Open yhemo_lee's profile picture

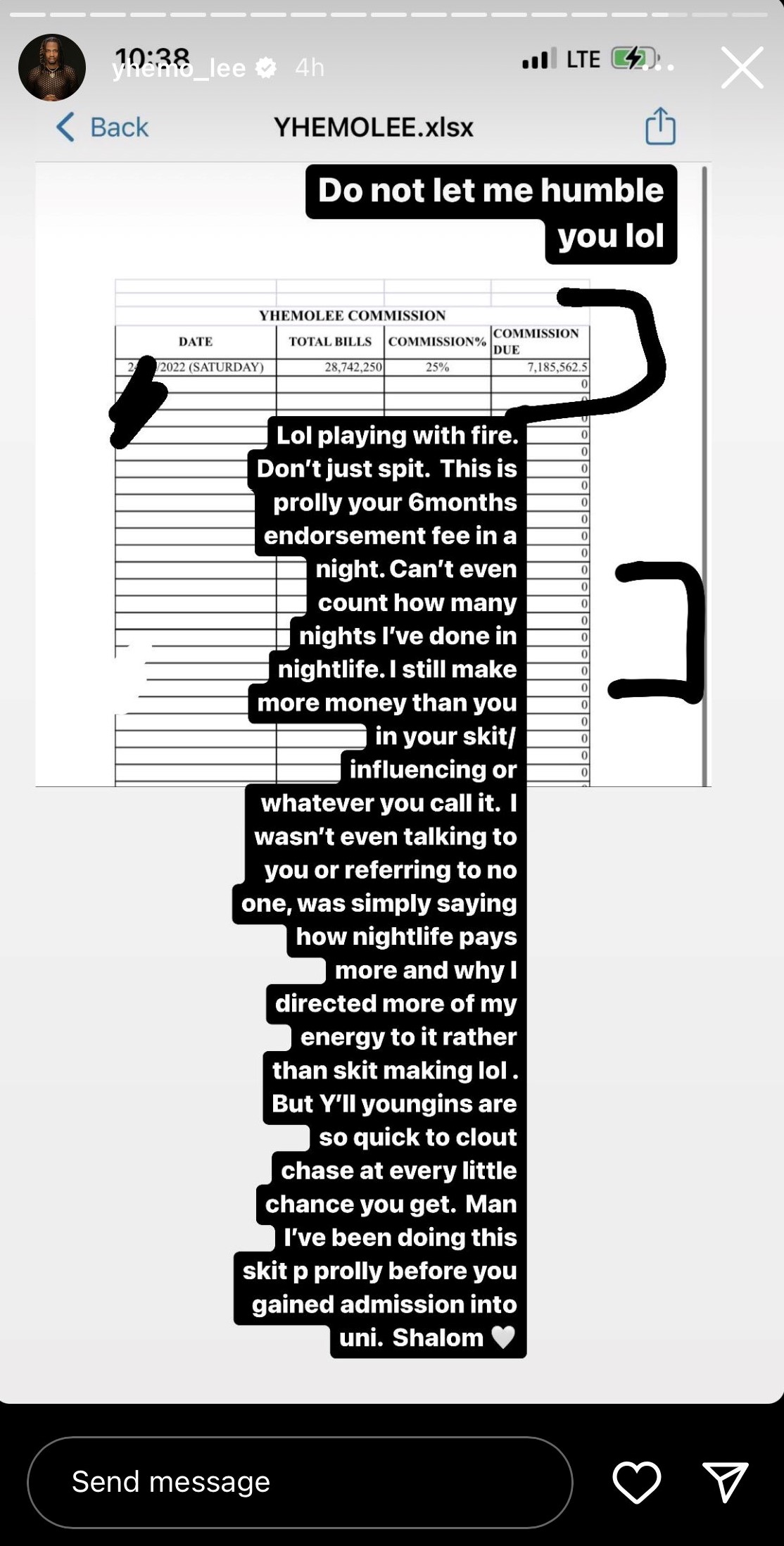tap(52, 68)
